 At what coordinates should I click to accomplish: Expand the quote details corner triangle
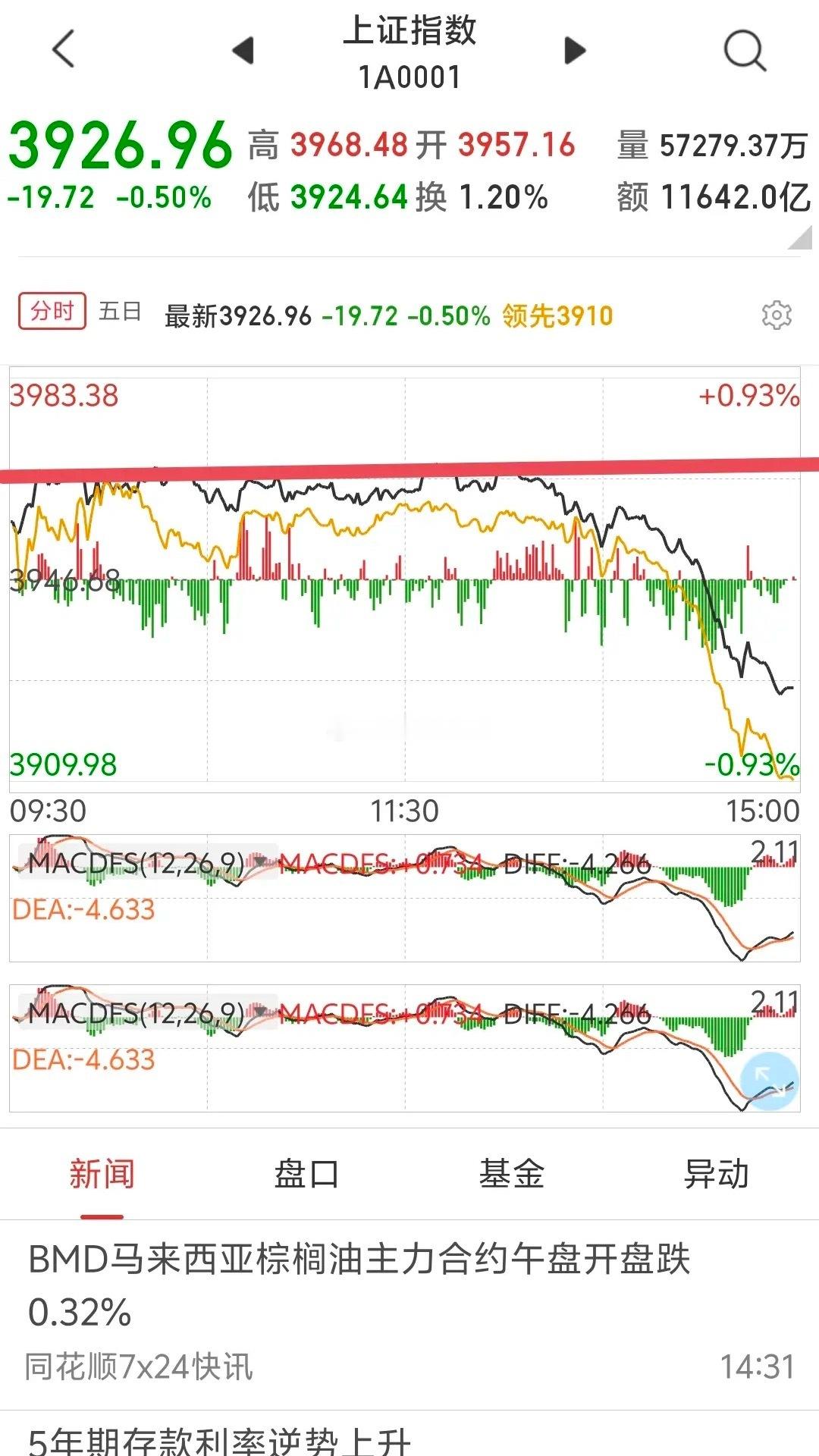click(x=800, y=238)
